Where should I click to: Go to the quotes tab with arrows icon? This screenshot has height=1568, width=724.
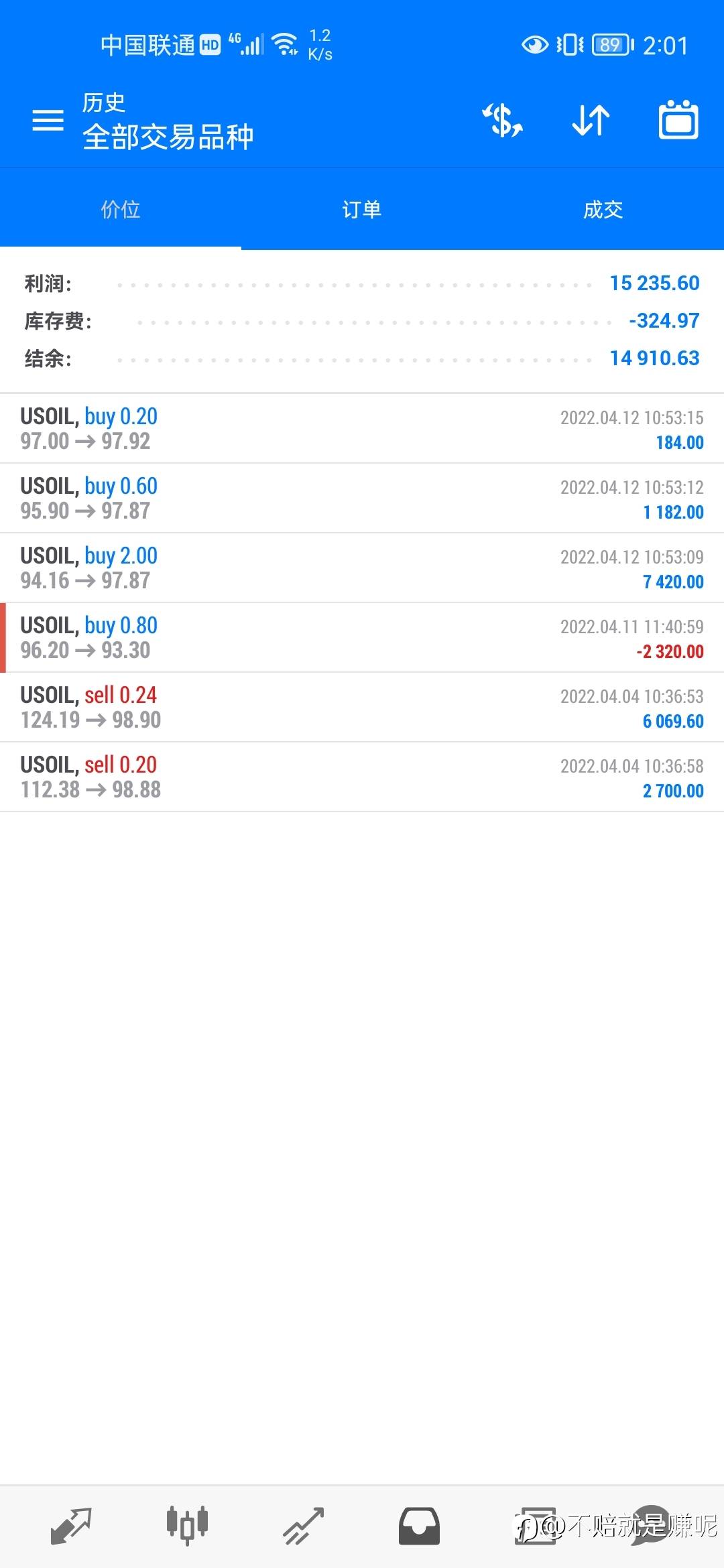coord(71,1526)
